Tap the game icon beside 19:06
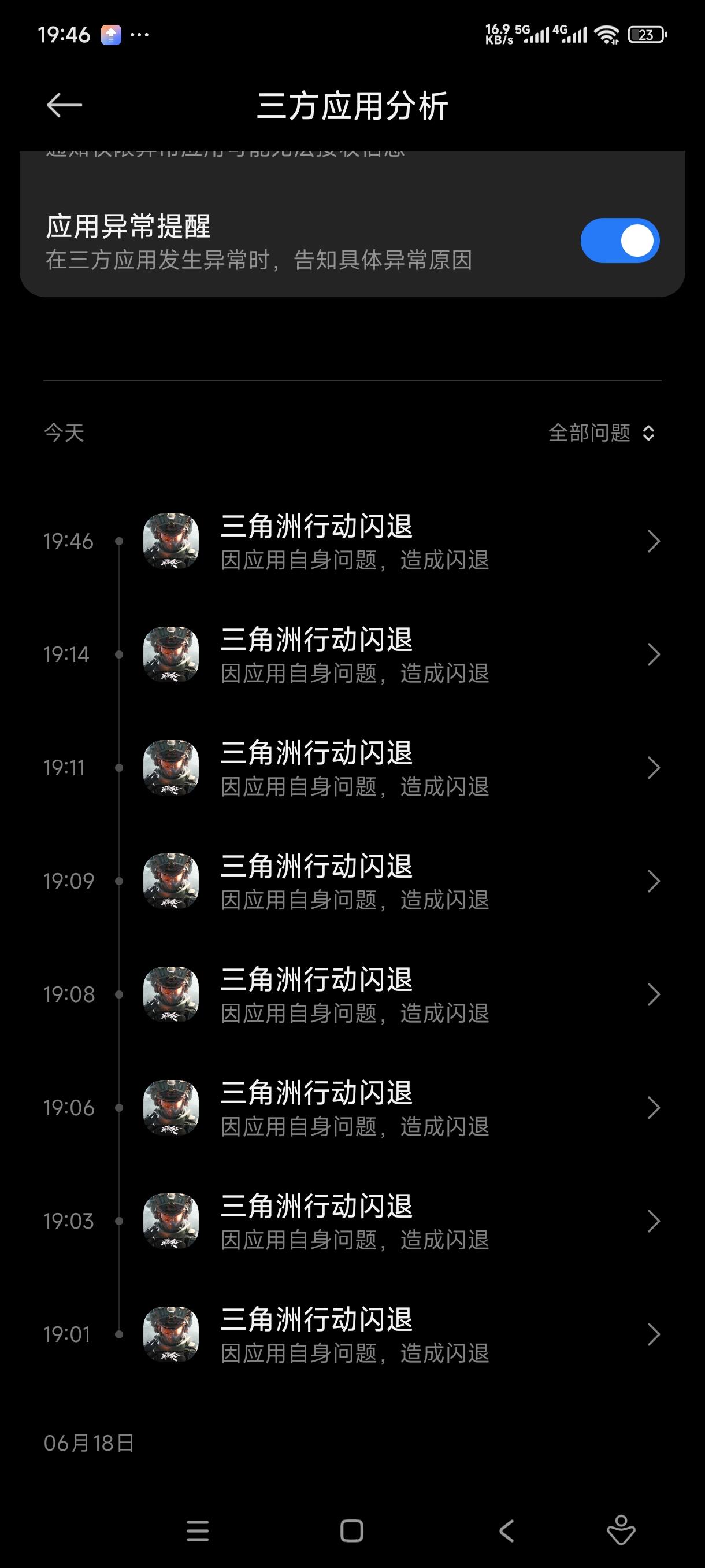Viewport: 705px width, 1568px height. coord(171,1108)
